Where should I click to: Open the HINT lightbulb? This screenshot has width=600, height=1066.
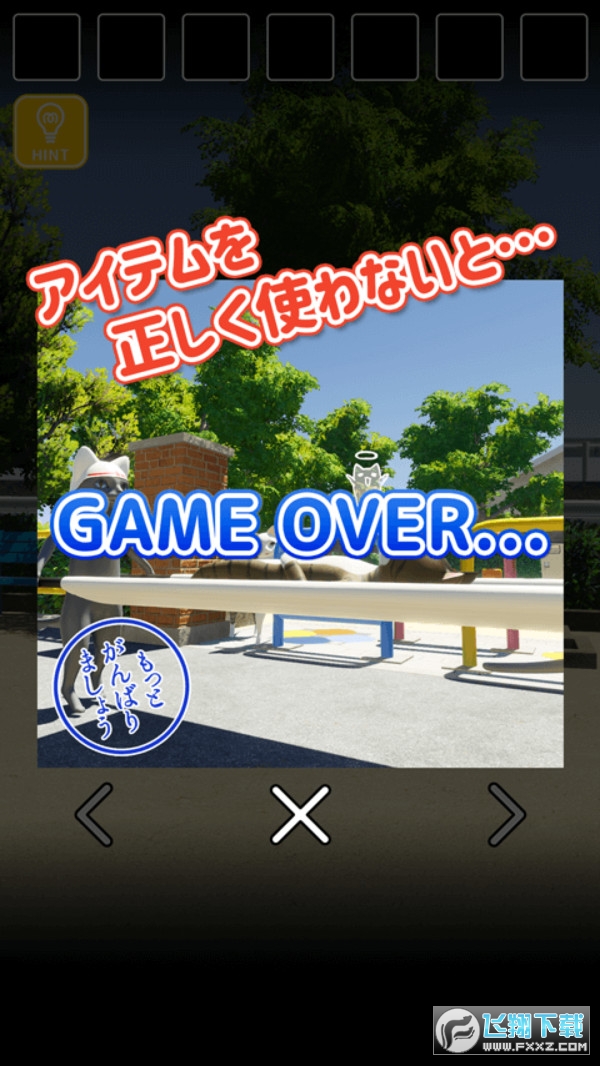(50, 131)
